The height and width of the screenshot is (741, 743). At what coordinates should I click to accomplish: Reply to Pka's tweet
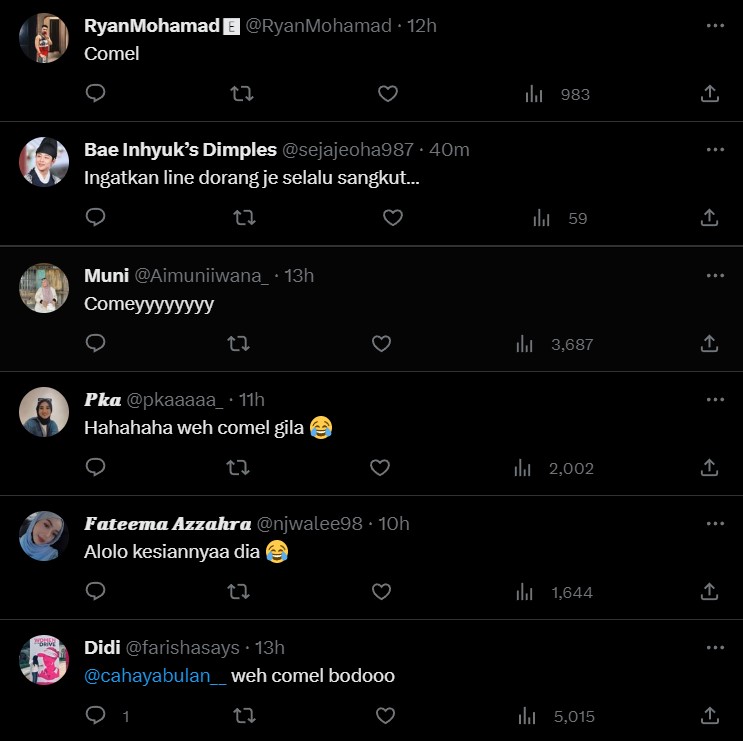pyautogui.click(x=95, y=467)
